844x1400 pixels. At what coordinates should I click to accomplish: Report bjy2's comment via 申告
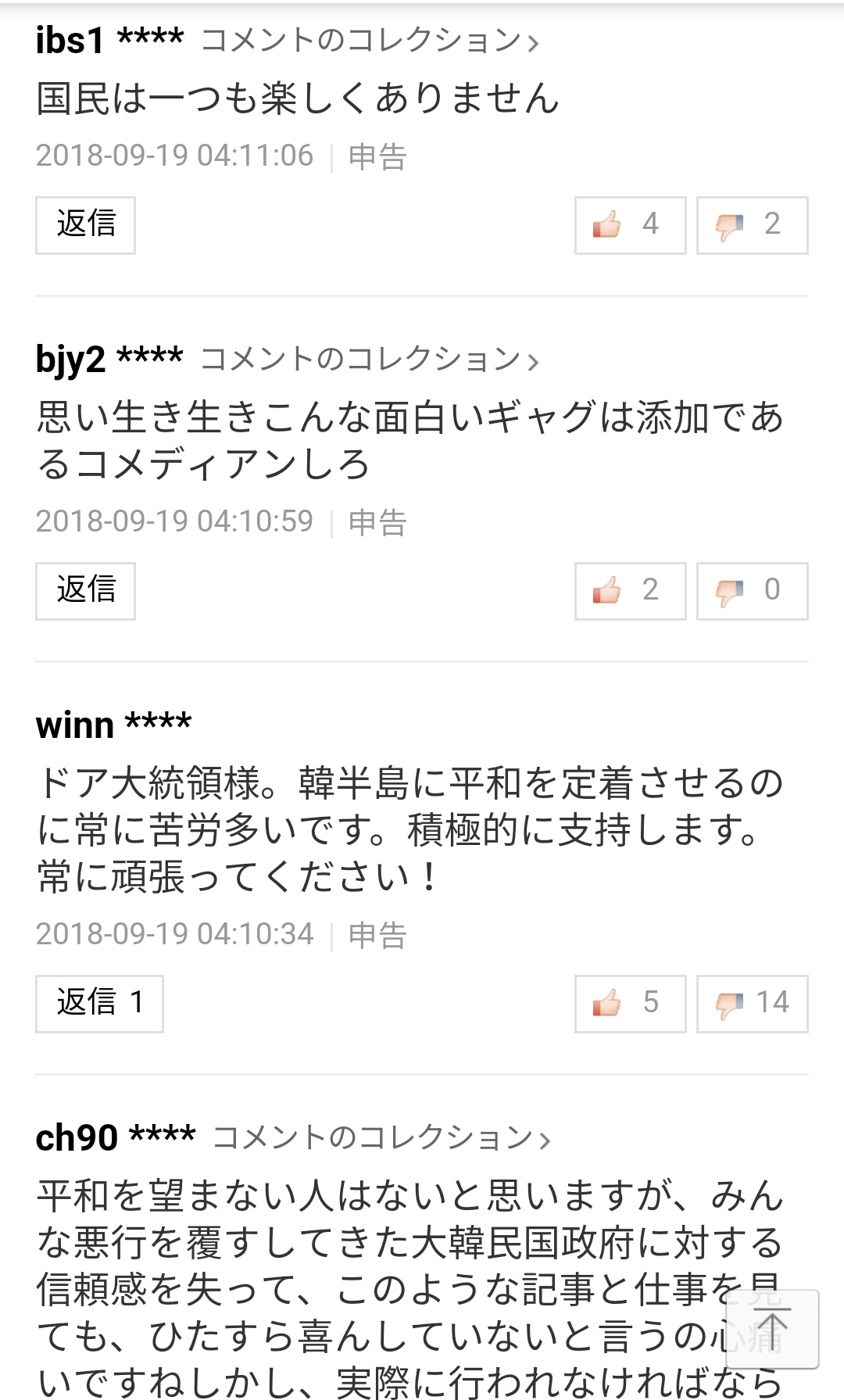[x=377, y=522]
